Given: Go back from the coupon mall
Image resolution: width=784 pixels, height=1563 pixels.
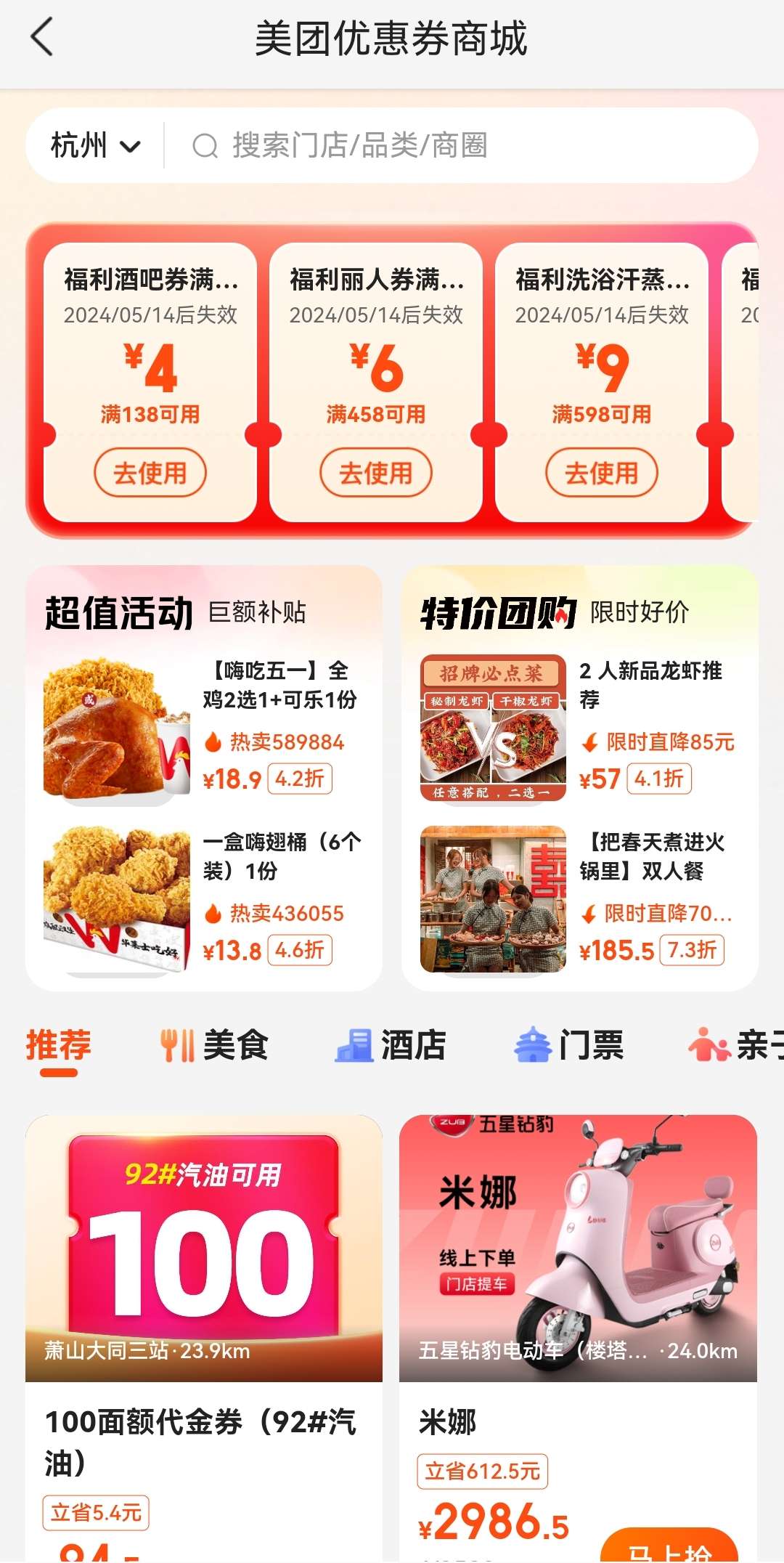Looking at the screenshot, I should (42, 38).
